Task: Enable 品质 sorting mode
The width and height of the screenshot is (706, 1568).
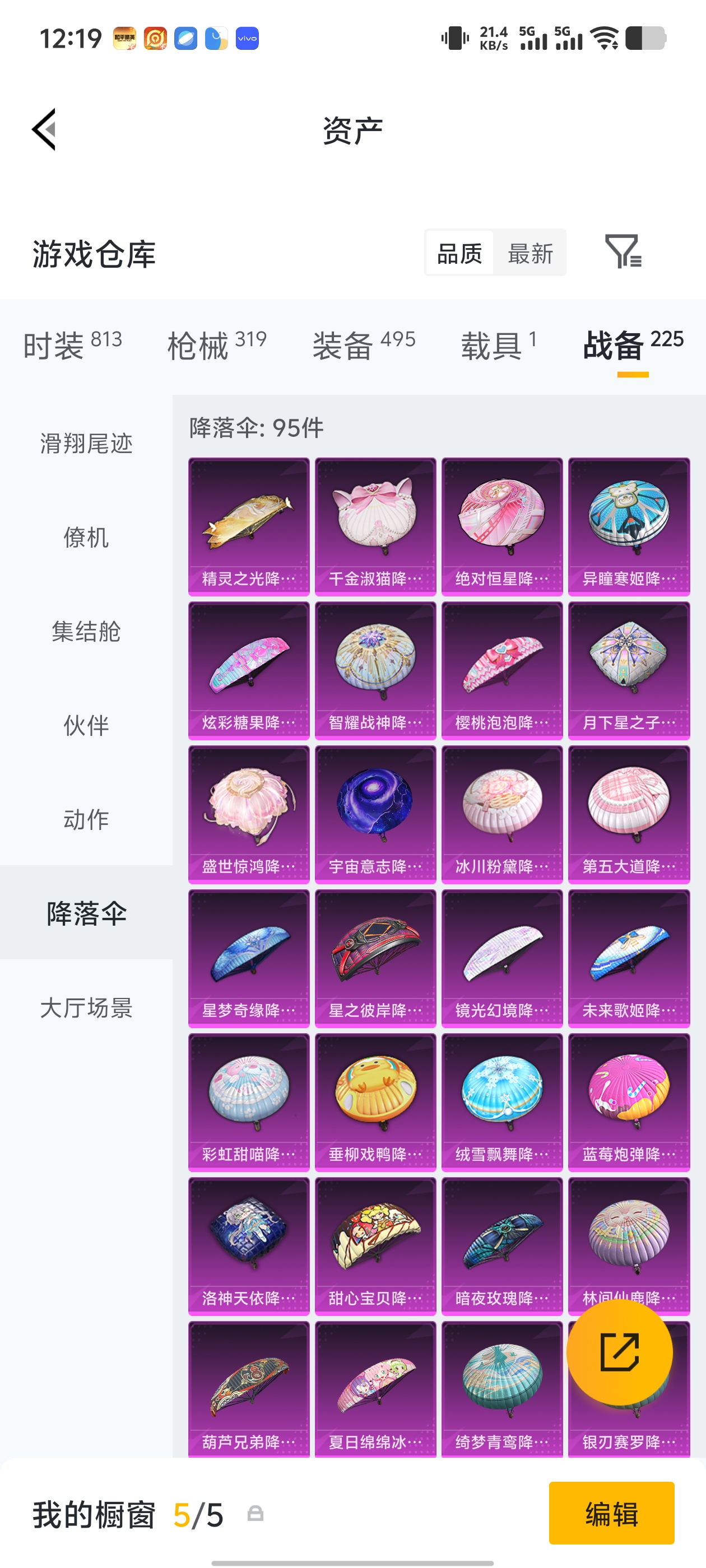Action: click(460, 253)
